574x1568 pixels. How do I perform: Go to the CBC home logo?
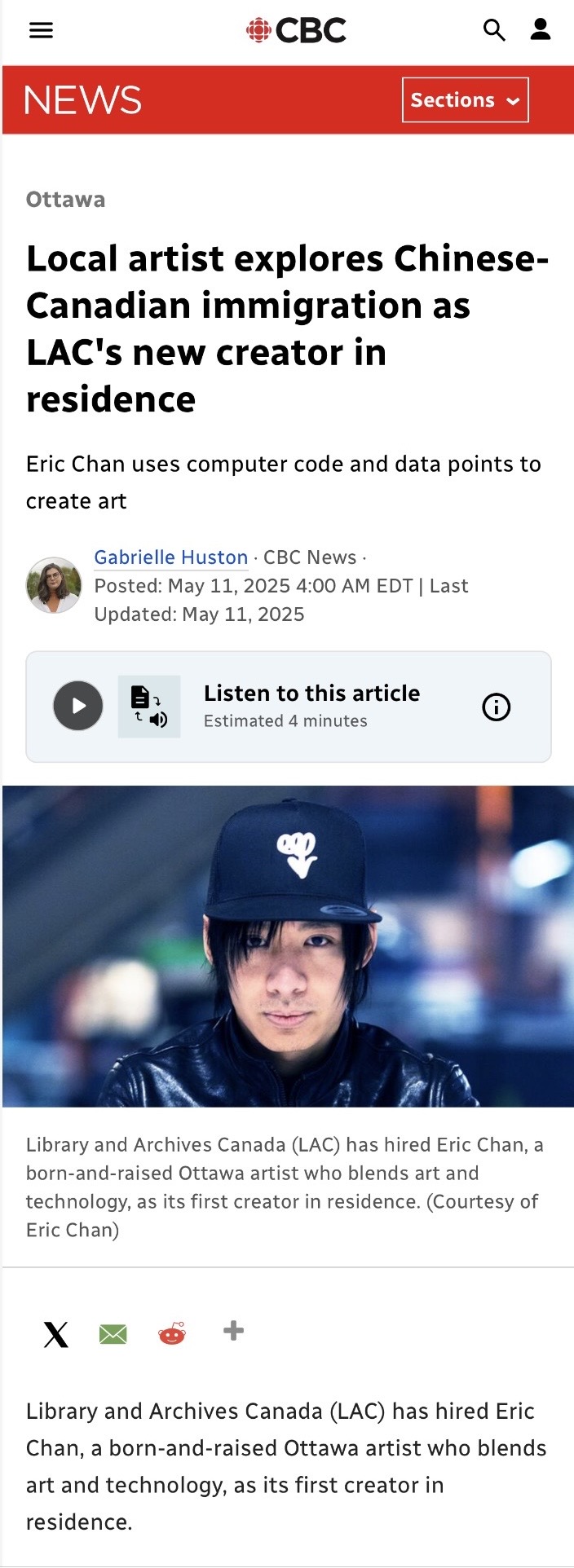click(296, 31)
